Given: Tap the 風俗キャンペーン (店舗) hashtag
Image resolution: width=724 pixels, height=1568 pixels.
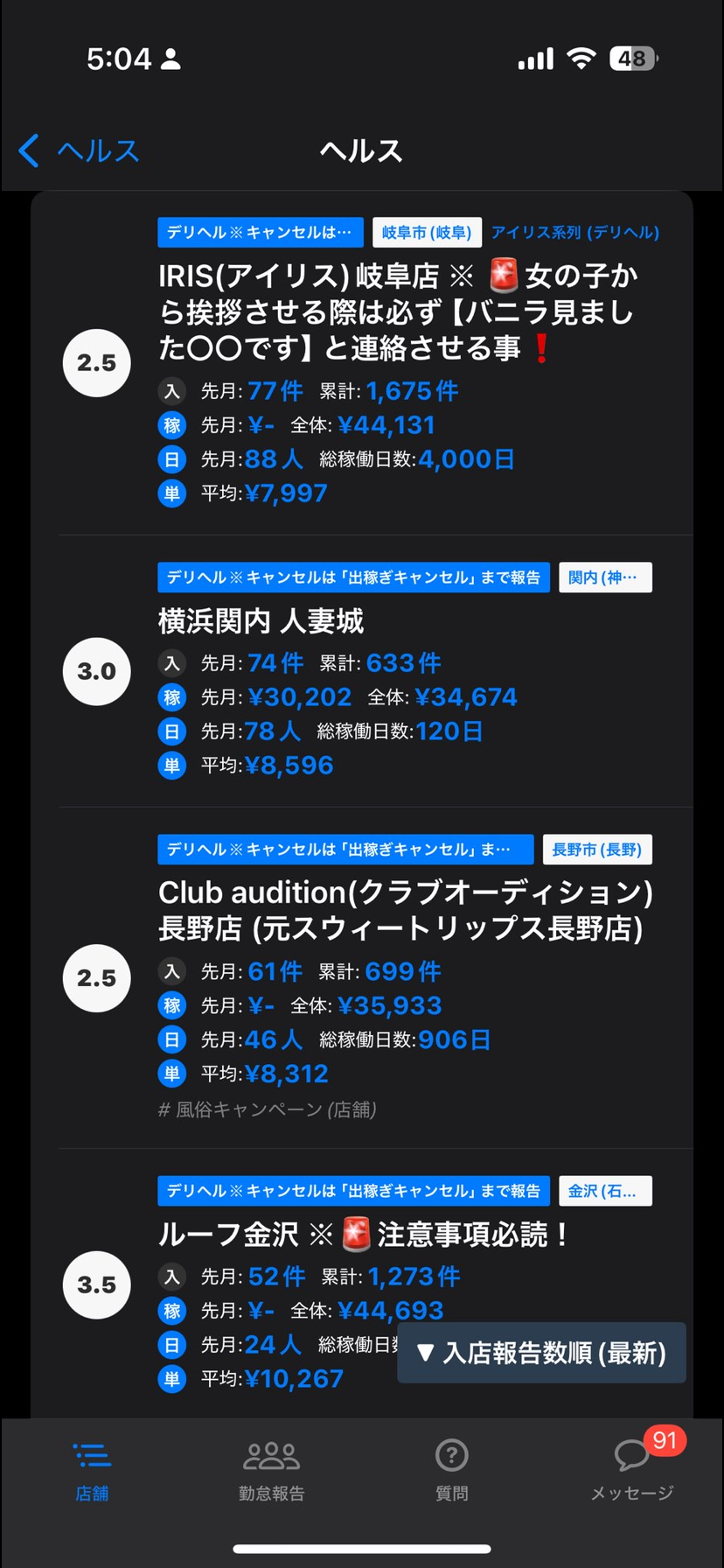Looking at the screenshot, I should point(268,1109).
